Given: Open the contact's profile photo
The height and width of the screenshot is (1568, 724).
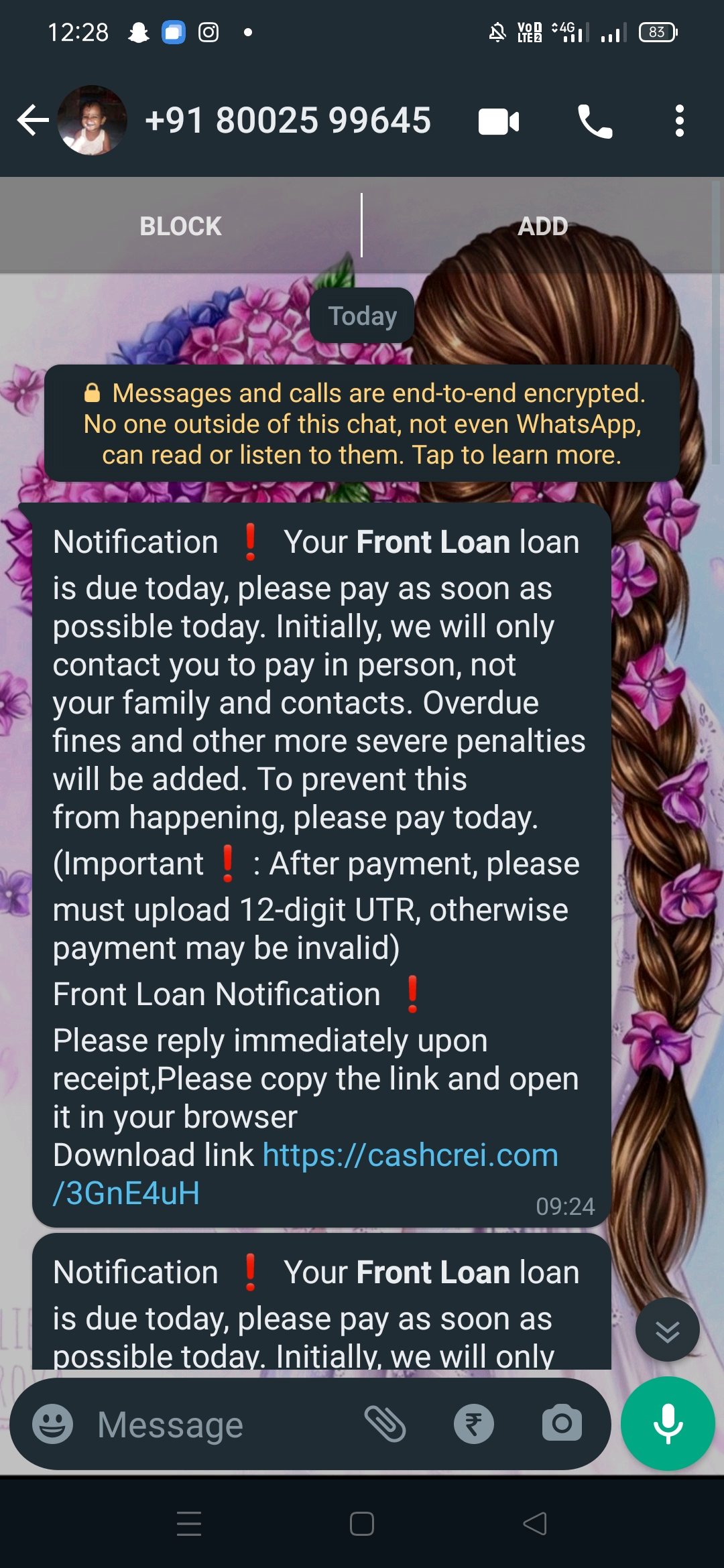Looking at the screenshot, I should pos(93,121).
